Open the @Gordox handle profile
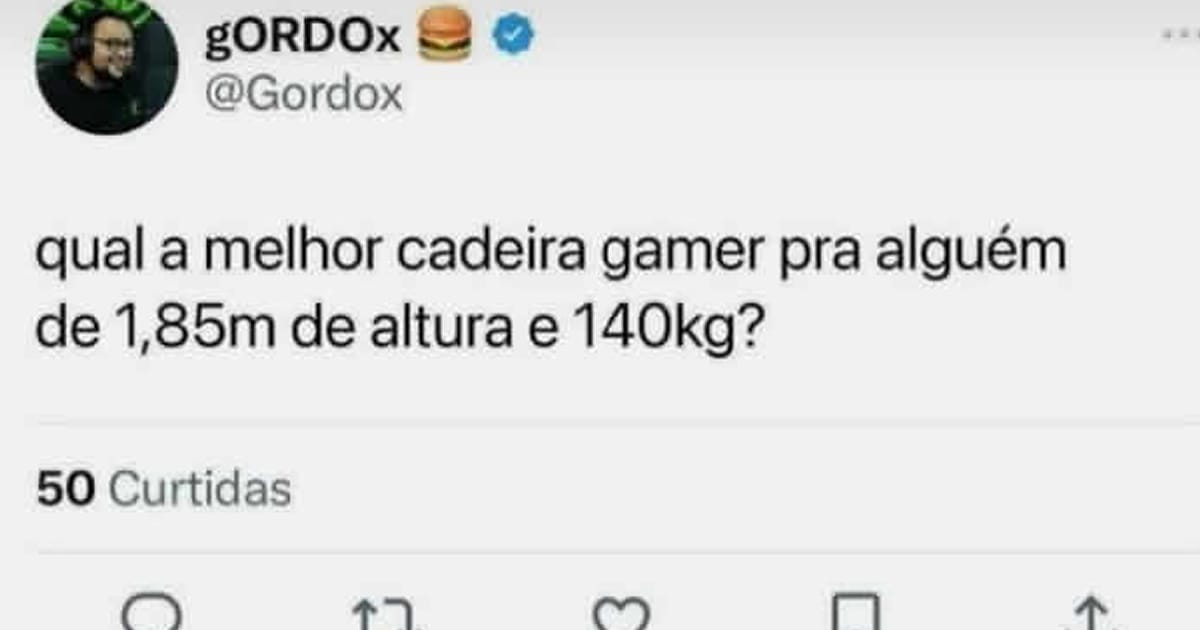 (303, 95)
